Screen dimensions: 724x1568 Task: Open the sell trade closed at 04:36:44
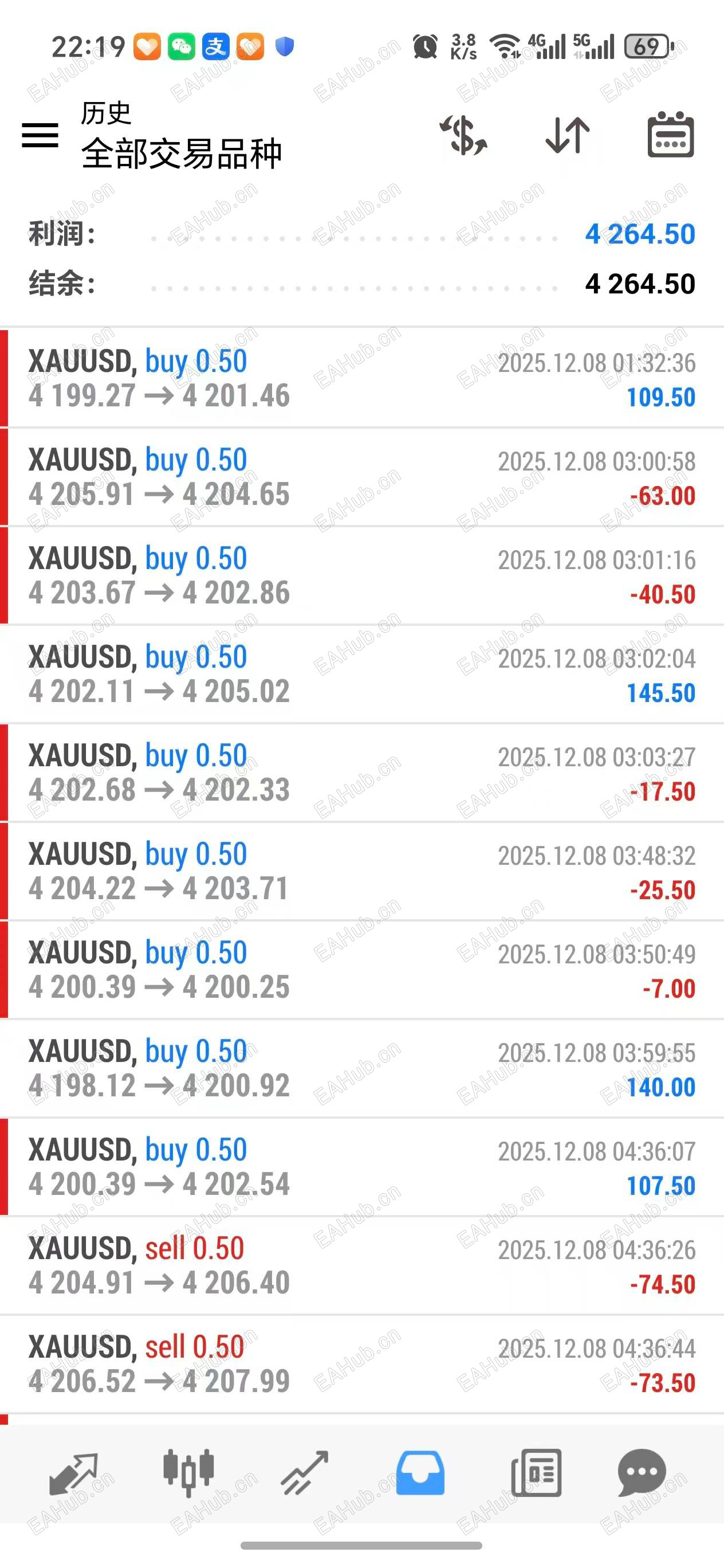[362, 1365]
